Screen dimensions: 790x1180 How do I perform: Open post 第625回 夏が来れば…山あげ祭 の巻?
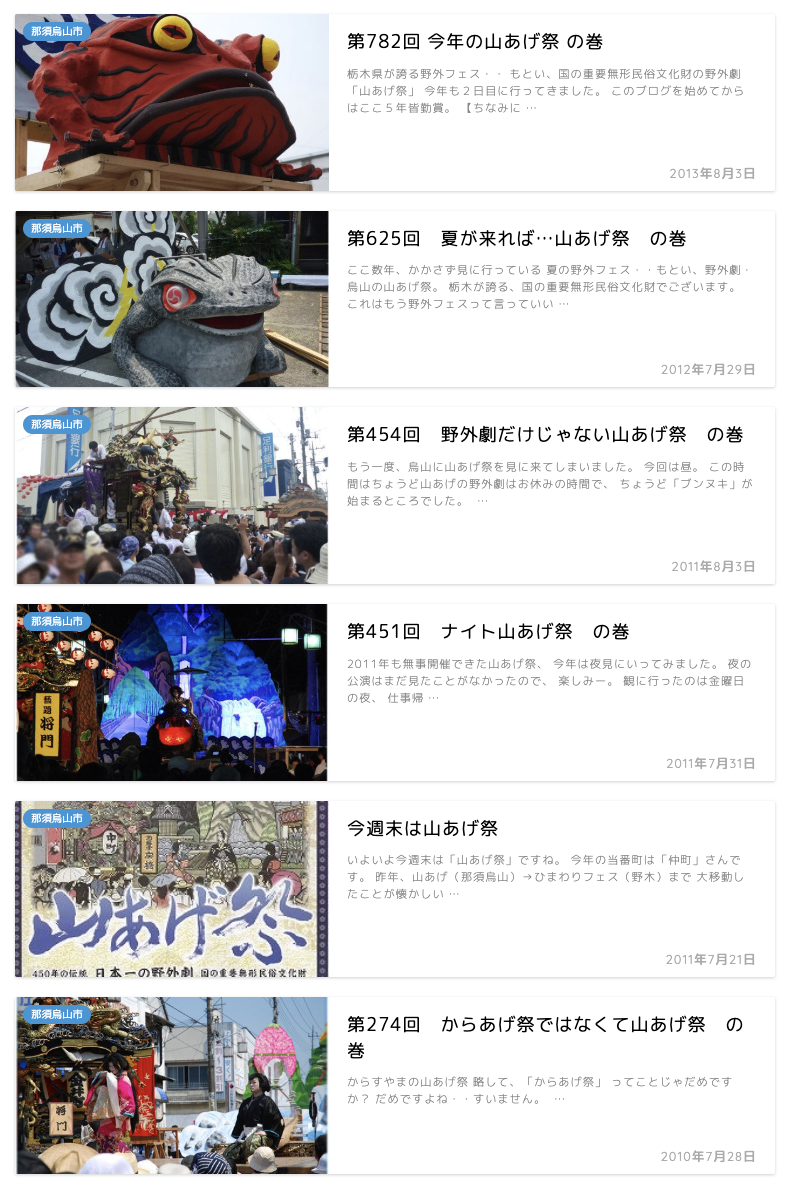(516, 239)
